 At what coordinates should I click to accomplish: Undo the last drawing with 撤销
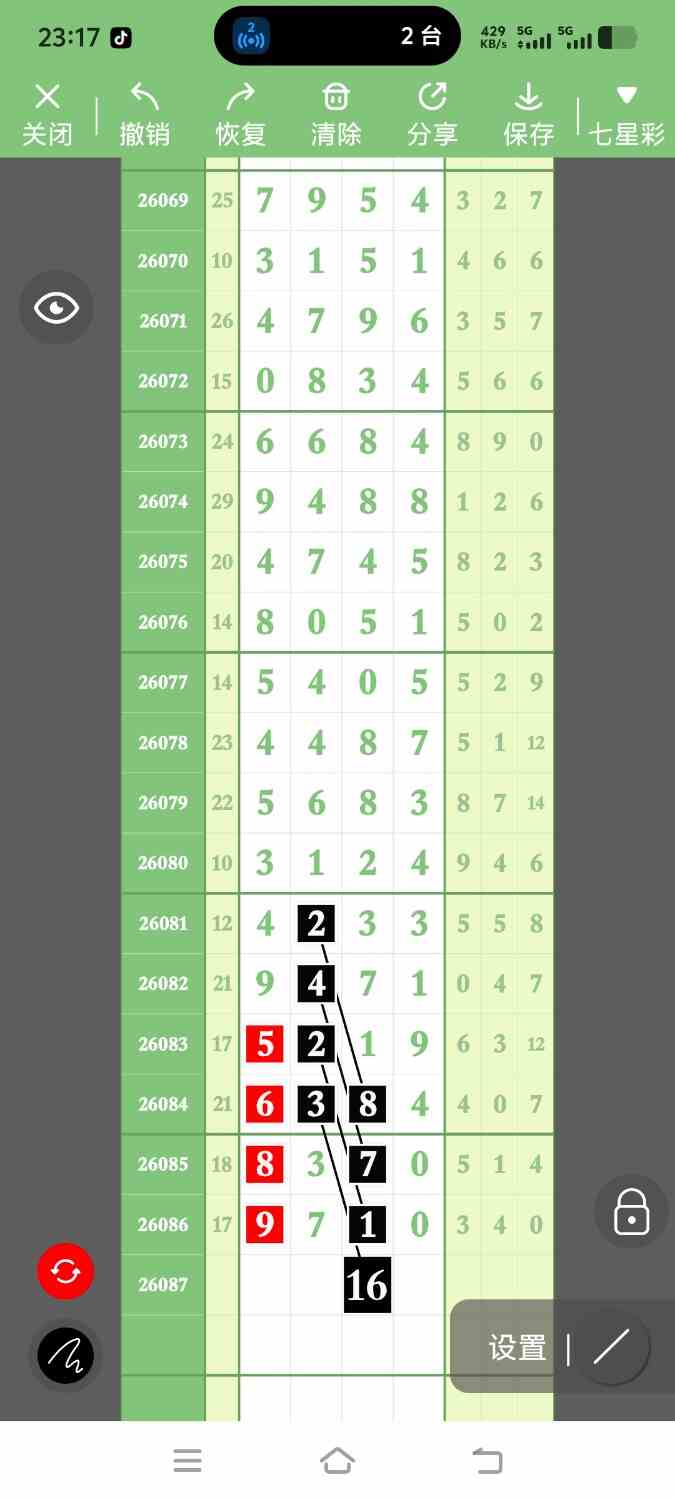145,114
